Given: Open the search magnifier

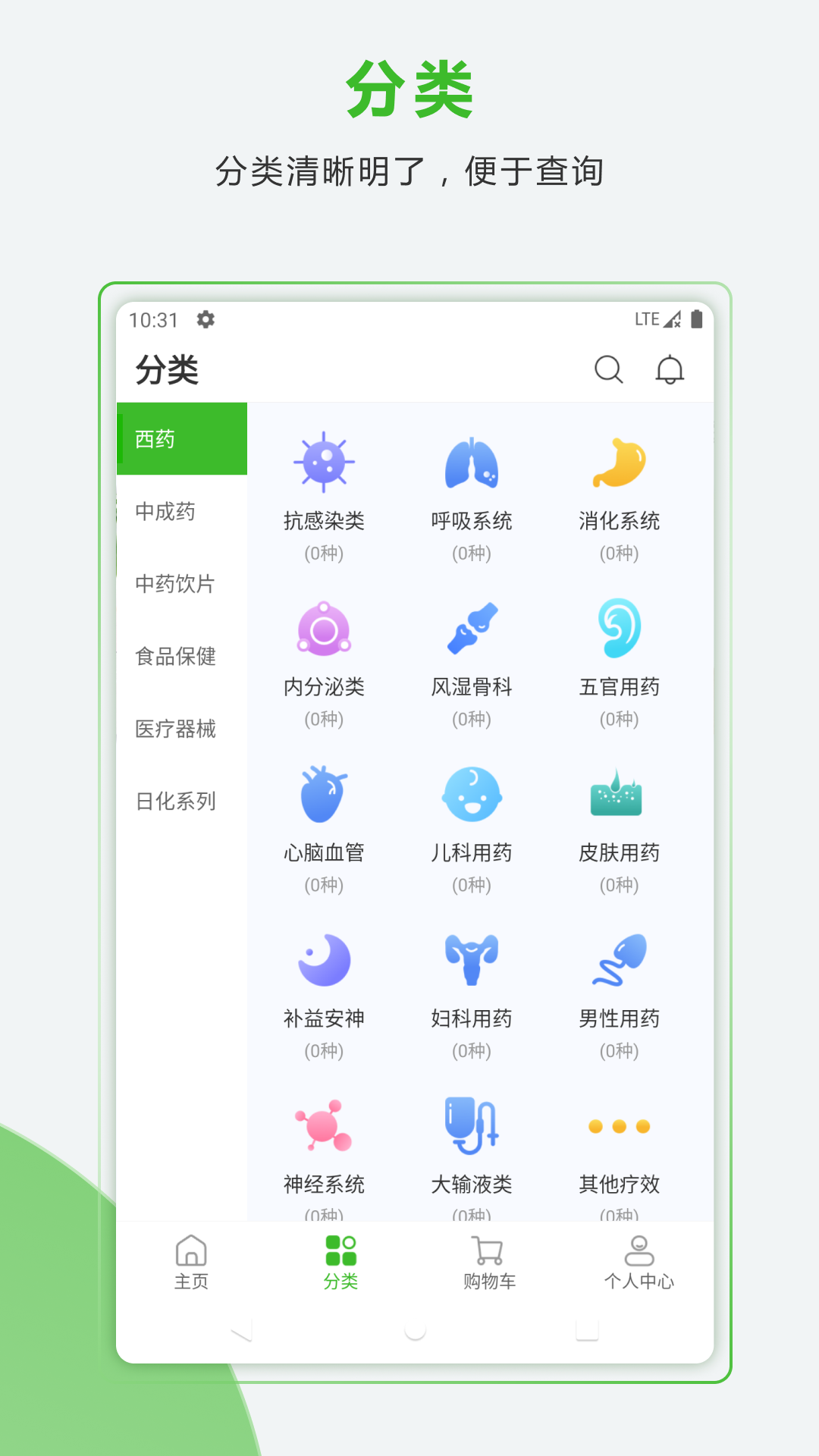Looking at the screenshot, I should [x=609, y=371].
